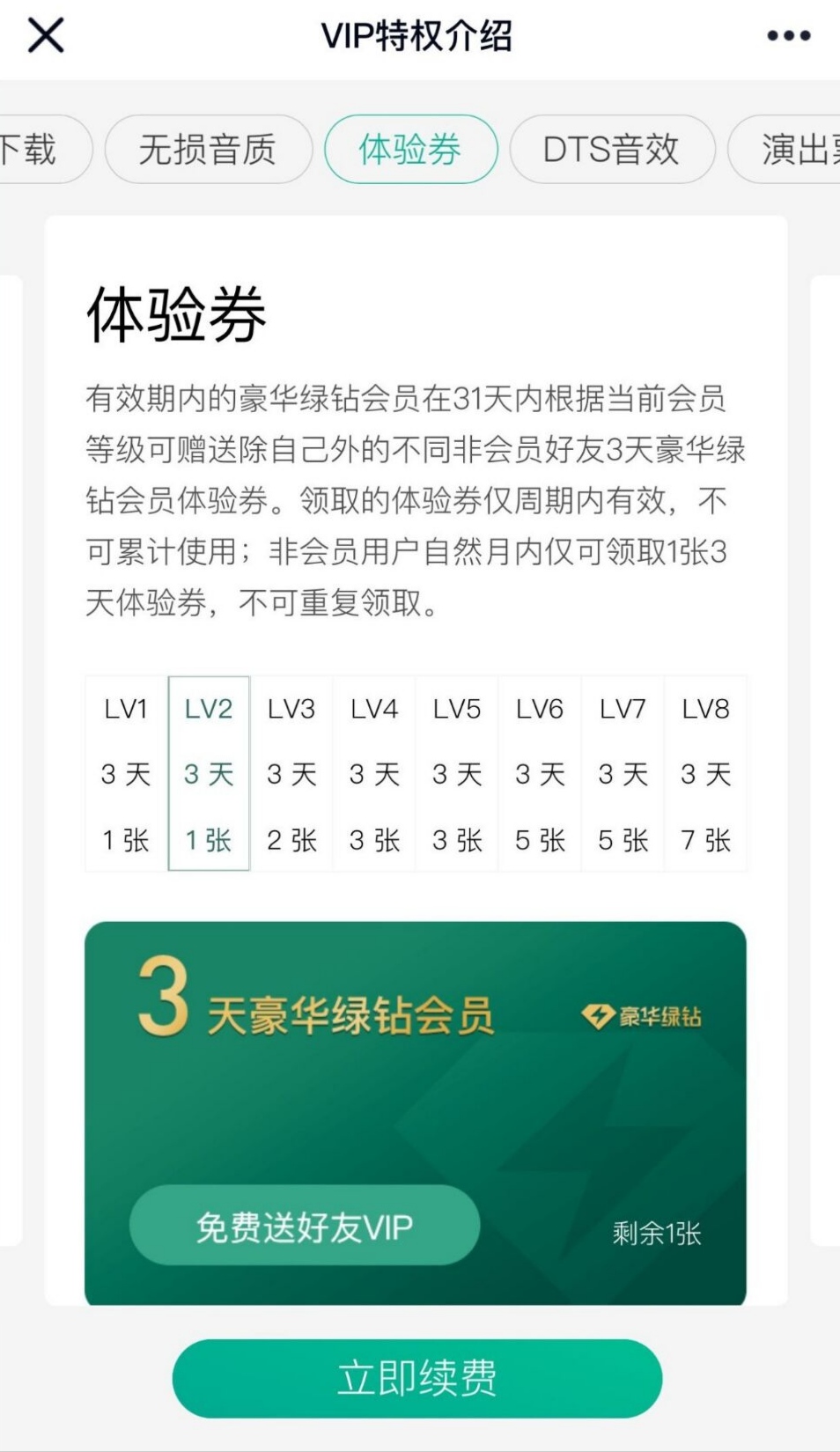This screenshot has height=1452, width=840.
Task: Close the VIP特权介绍 page
Action: click(46, 36)
